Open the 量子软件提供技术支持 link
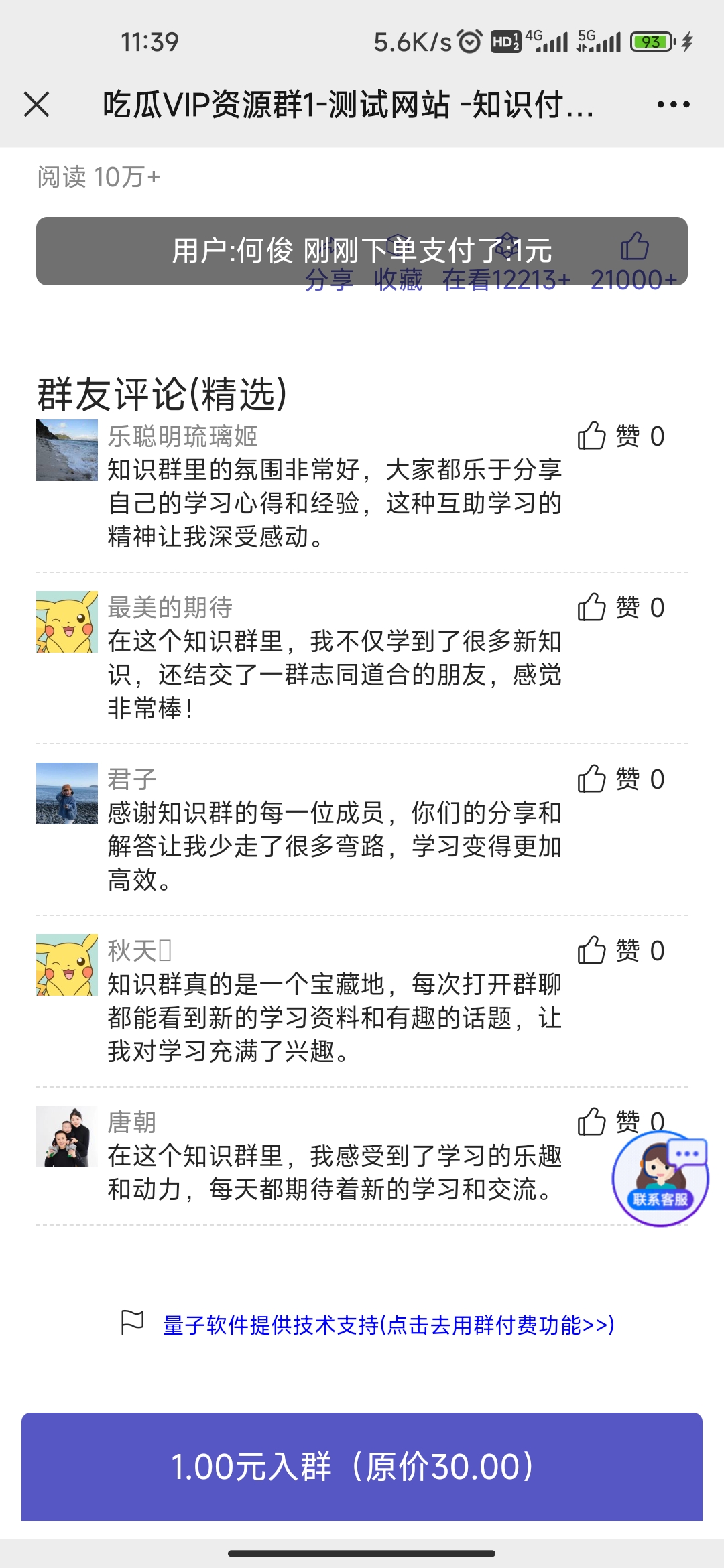This screenshot has width=724, height=1568. (389, 1325)
